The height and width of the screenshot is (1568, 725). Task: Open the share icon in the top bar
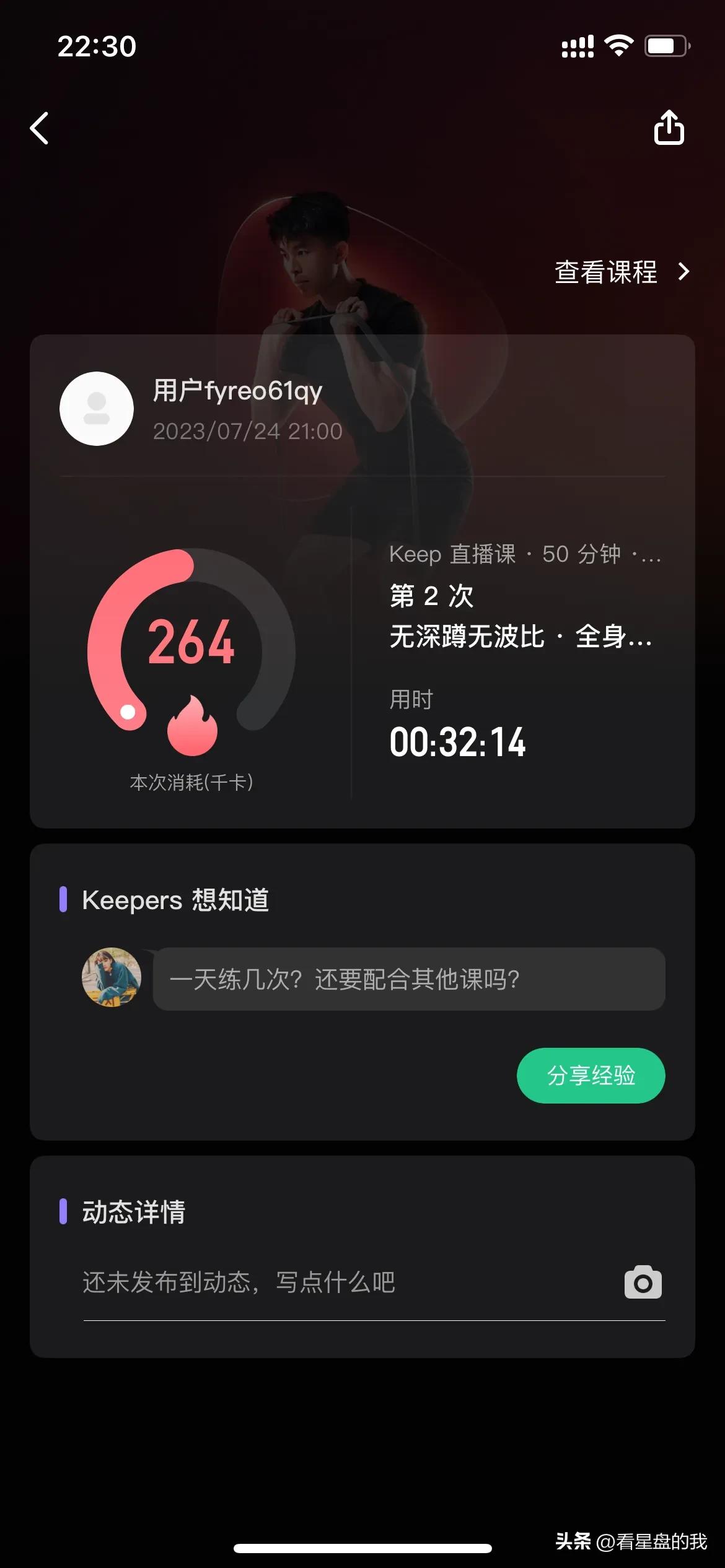pos(669,128)
